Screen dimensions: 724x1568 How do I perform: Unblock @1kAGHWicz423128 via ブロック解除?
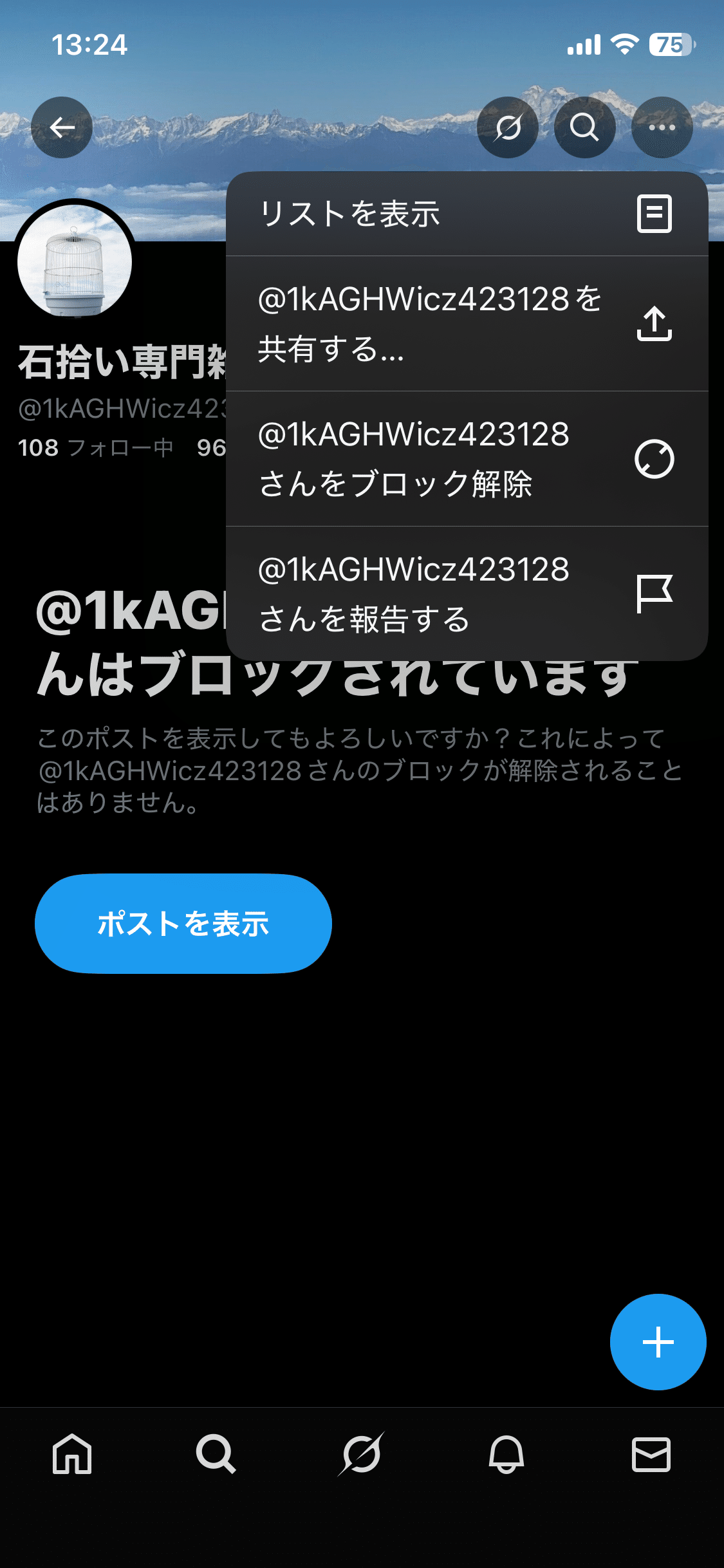(467, 458)
